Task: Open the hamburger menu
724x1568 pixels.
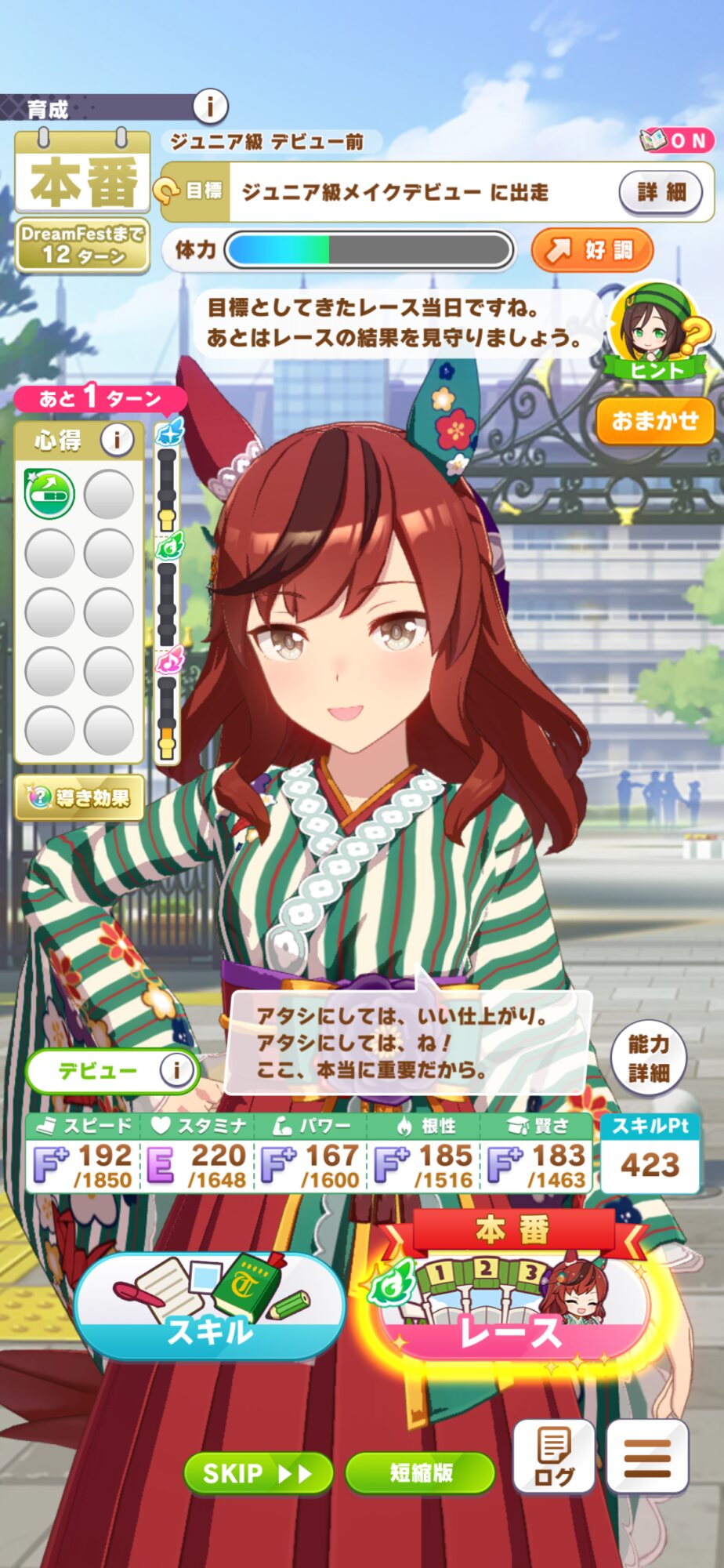Action: (x=647, y=1456)
